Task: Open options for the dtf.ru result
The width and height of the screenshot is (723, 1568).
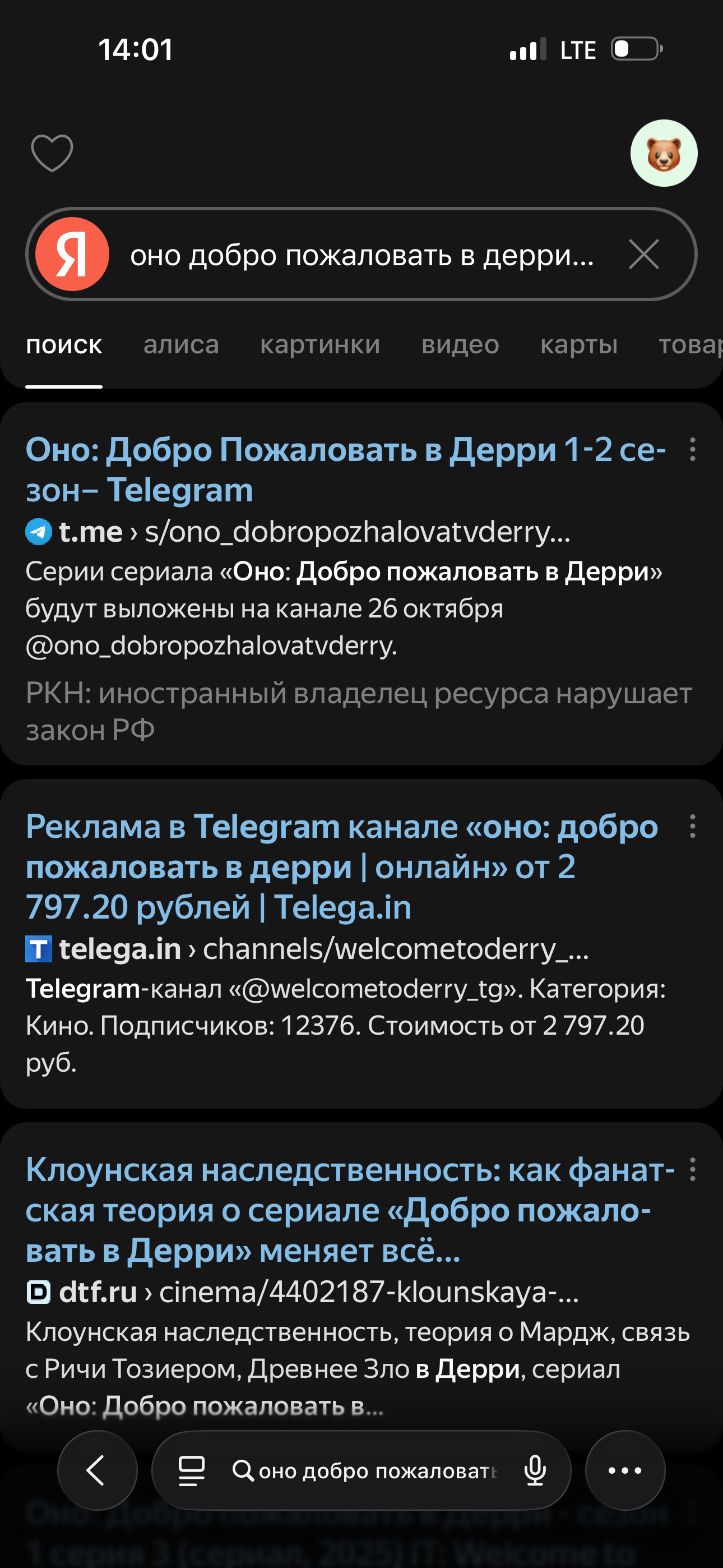Action: click(692, 1170)
